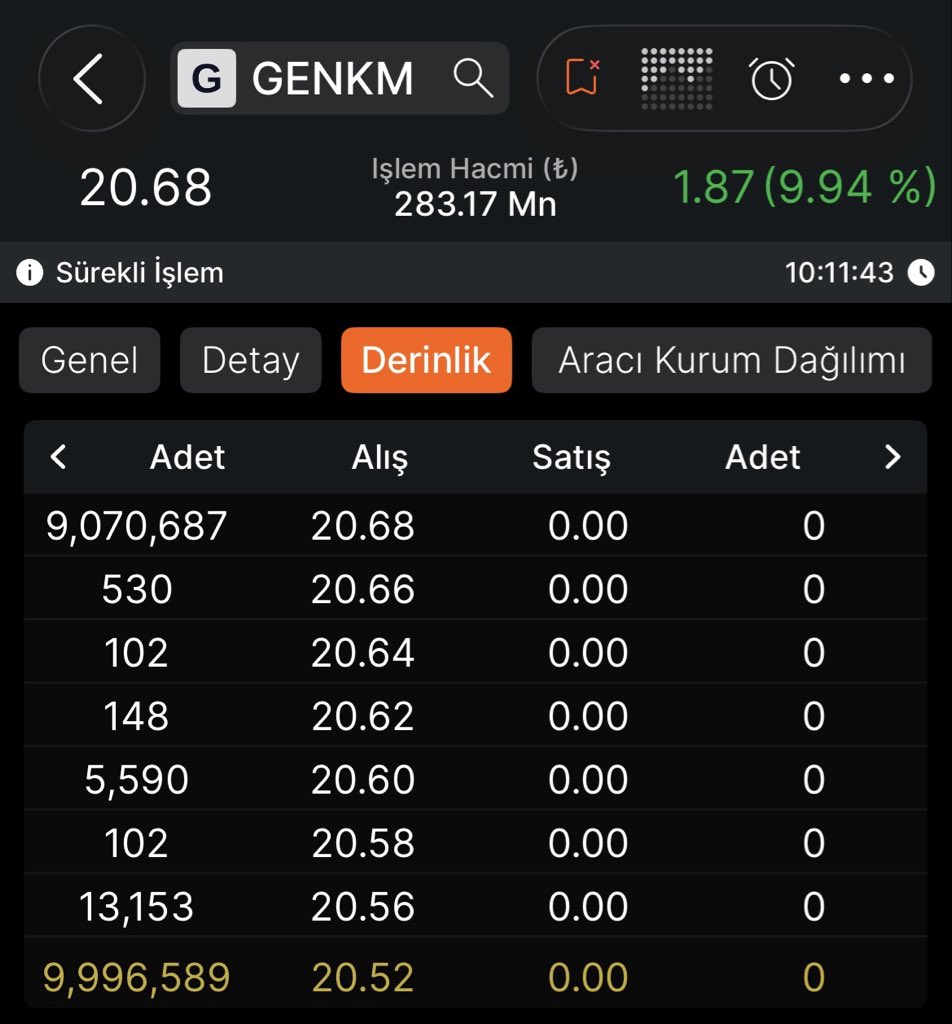Switch to the Genel tab
The width and height of the screenshot is (952, 1024).
[x=89, y=360]
